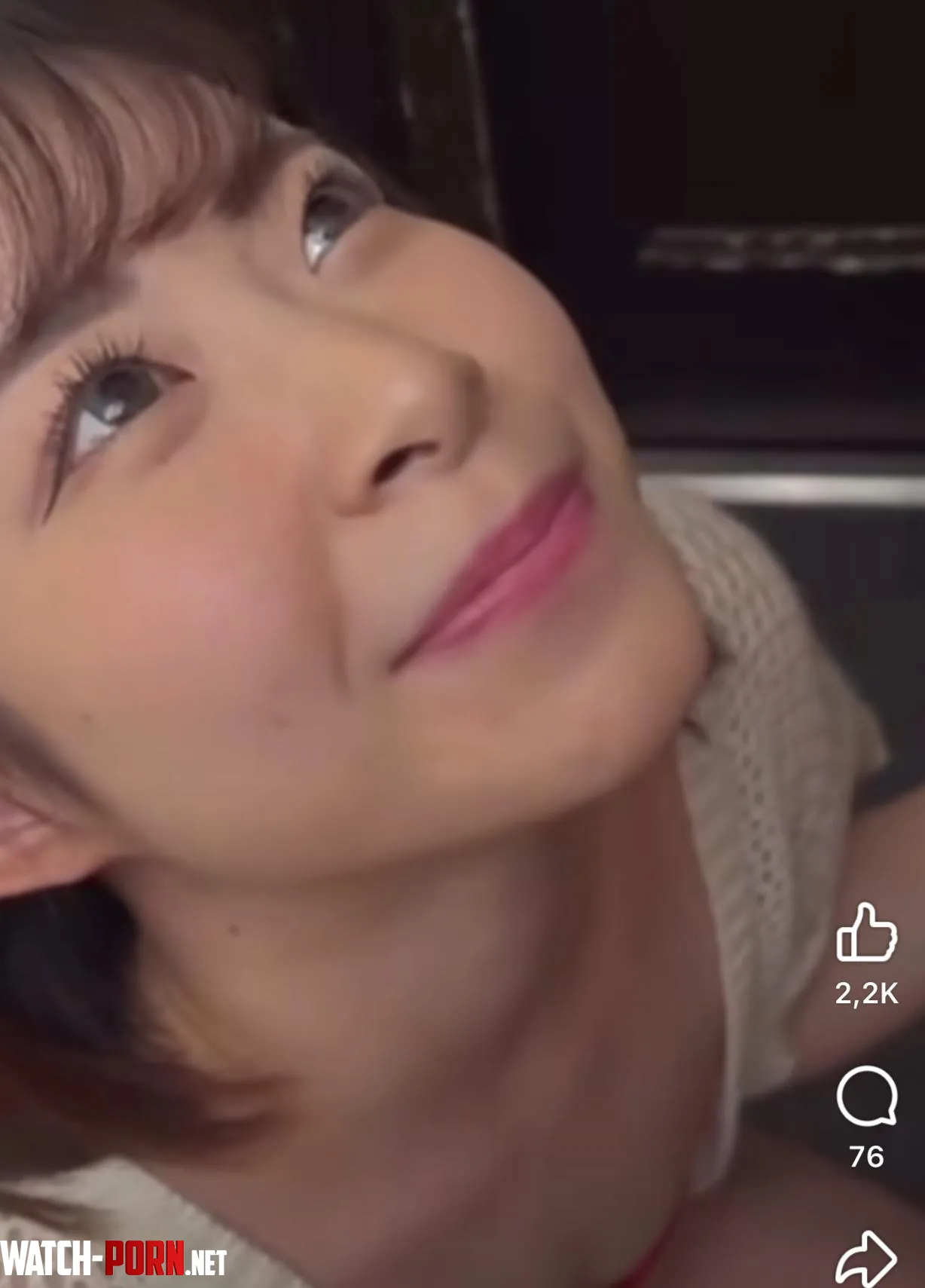Open the comments on this video
This screenshot has width=925, height=1288.
866,1096
